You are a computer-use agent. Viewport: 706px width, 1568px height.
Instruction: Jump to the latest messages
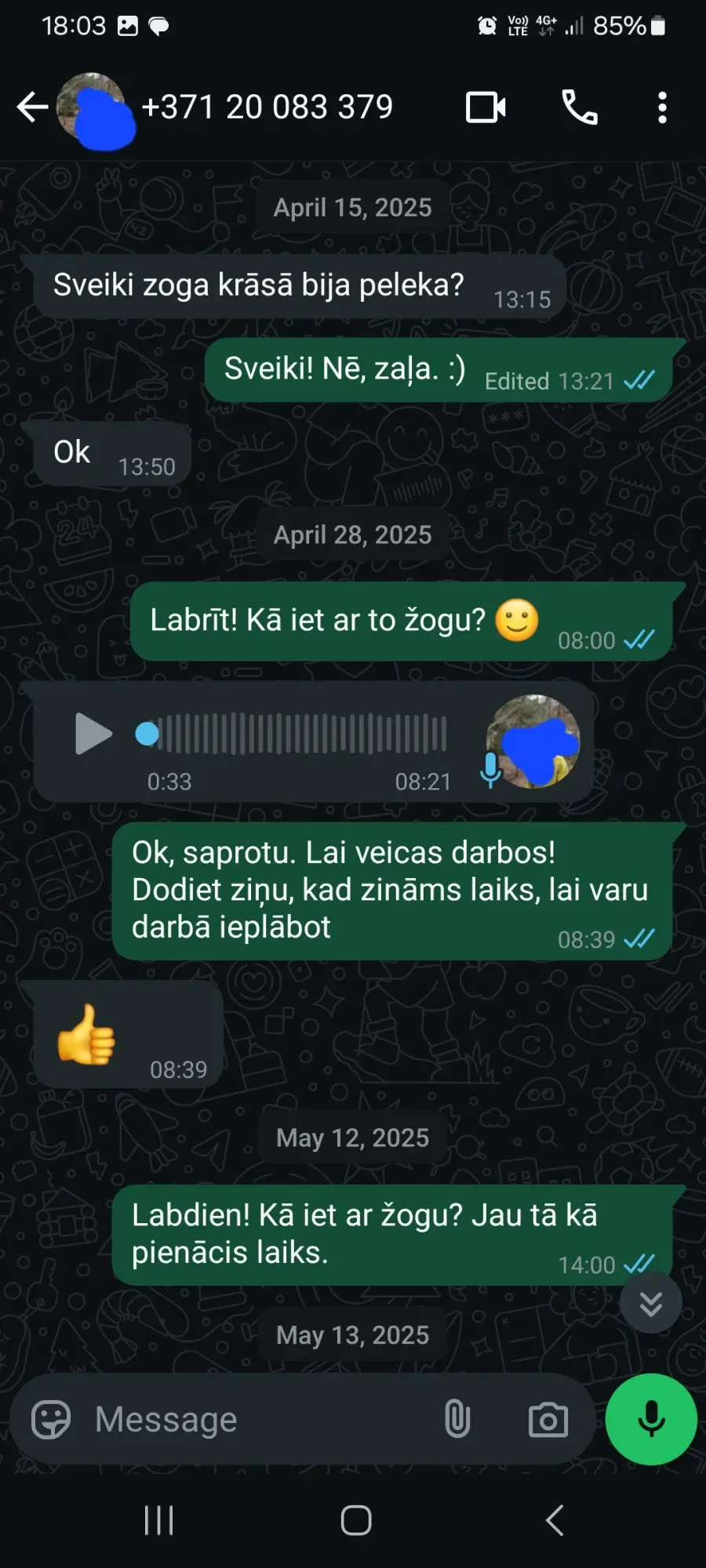point(650,1303)
